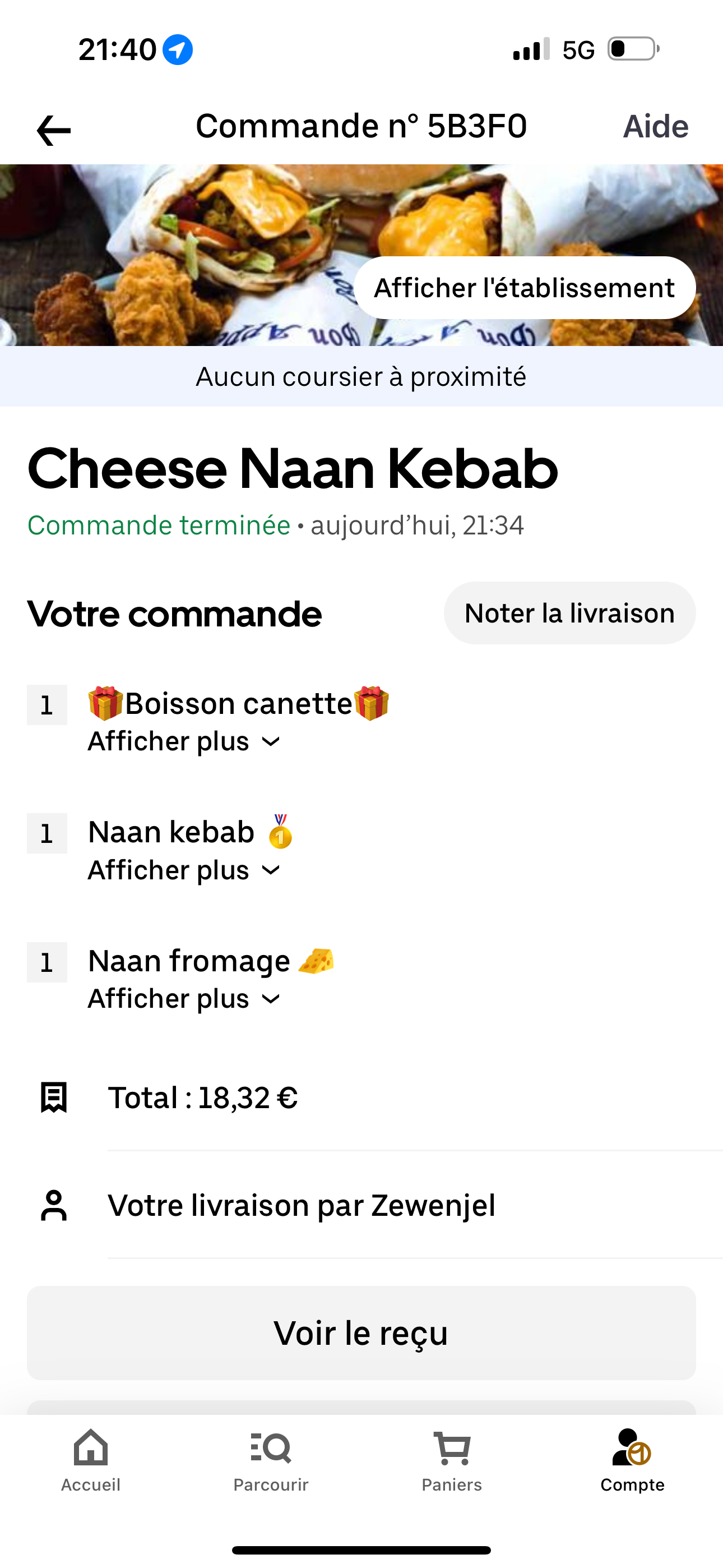Open Aide for this order
The height and width of the screenshot is (1568, 723).
click(x=655, y=127)
